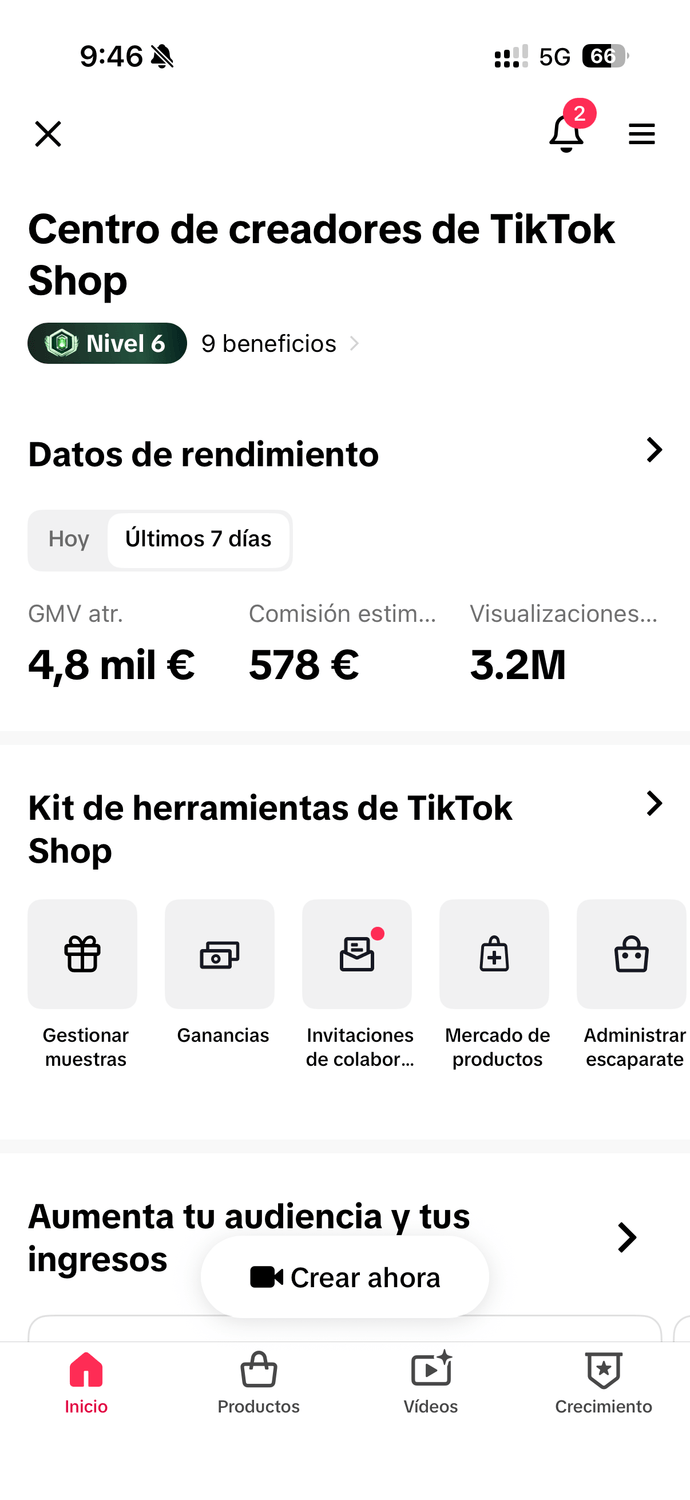This screenshot has width=690, height=1500.
Task: Check Invitaciones de colaboración
Action: tap(357, 955)
